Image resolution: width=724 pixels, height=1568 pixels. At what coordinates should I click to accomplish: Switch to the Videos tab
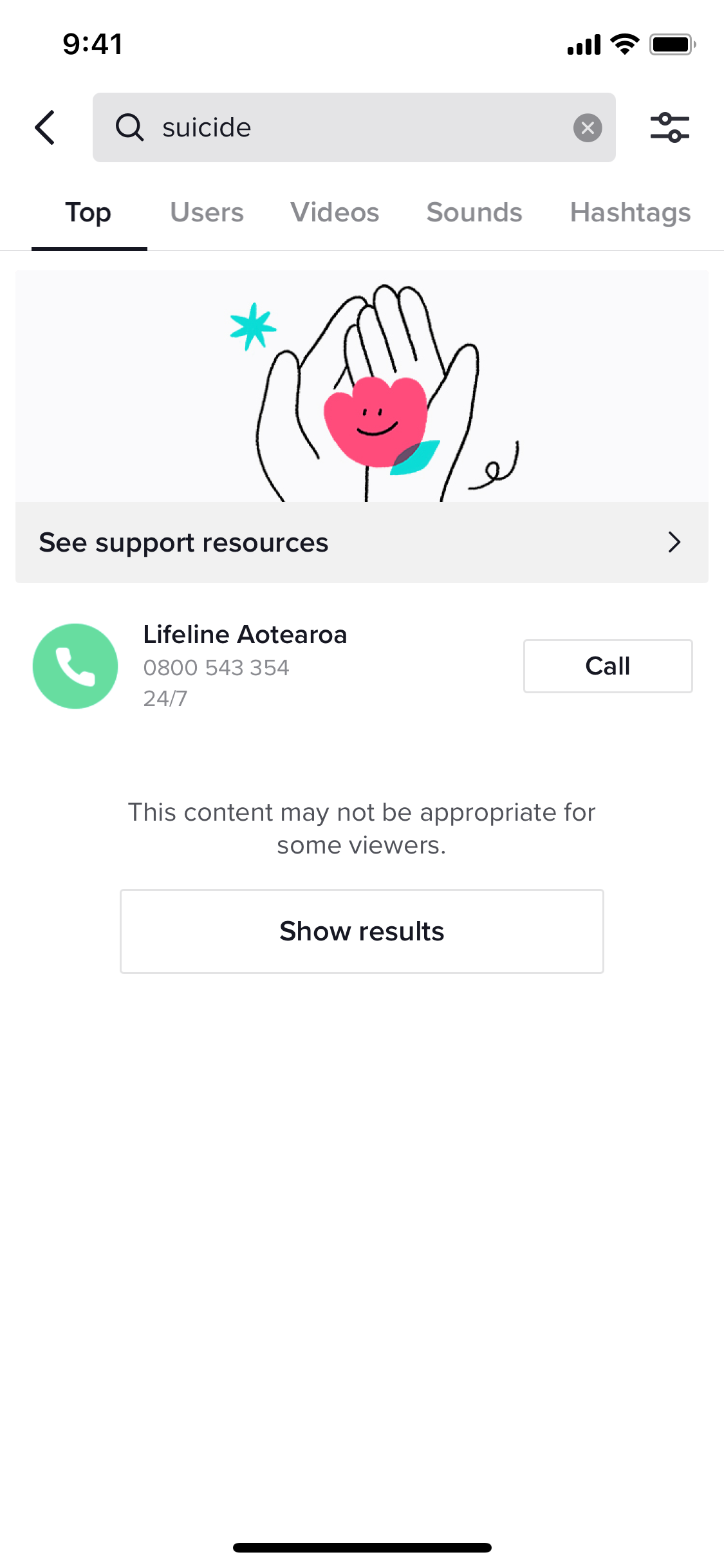point(335,213)
